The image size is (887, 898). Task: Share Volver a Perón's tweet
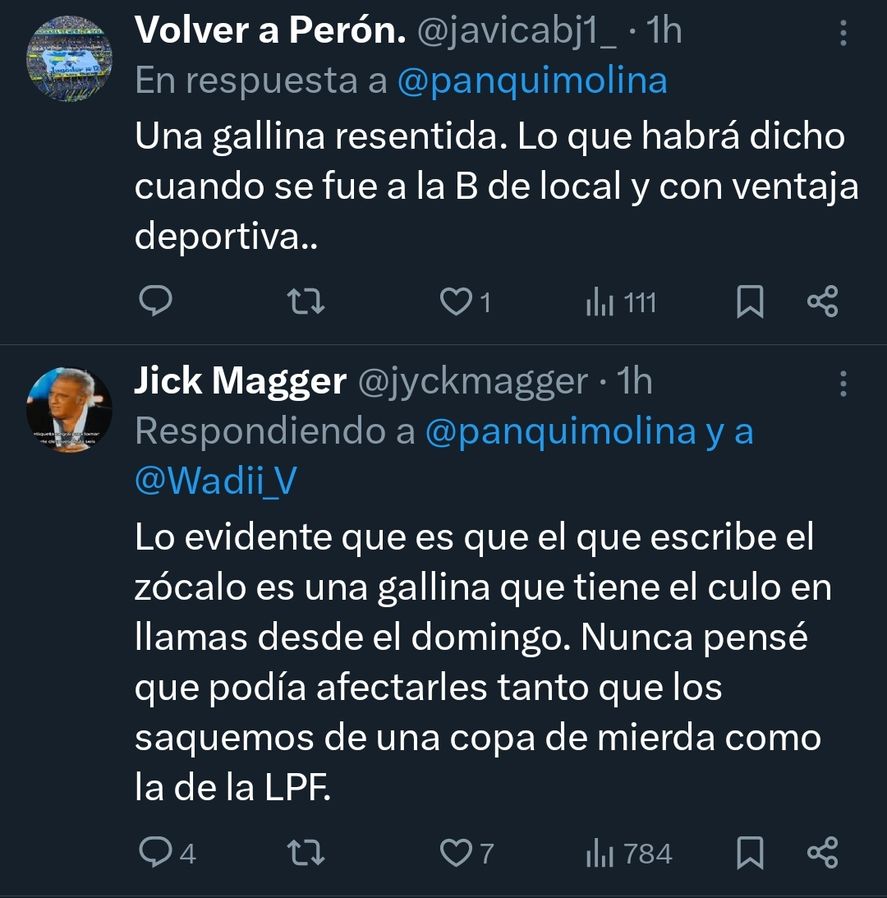[x=822, y=301]
